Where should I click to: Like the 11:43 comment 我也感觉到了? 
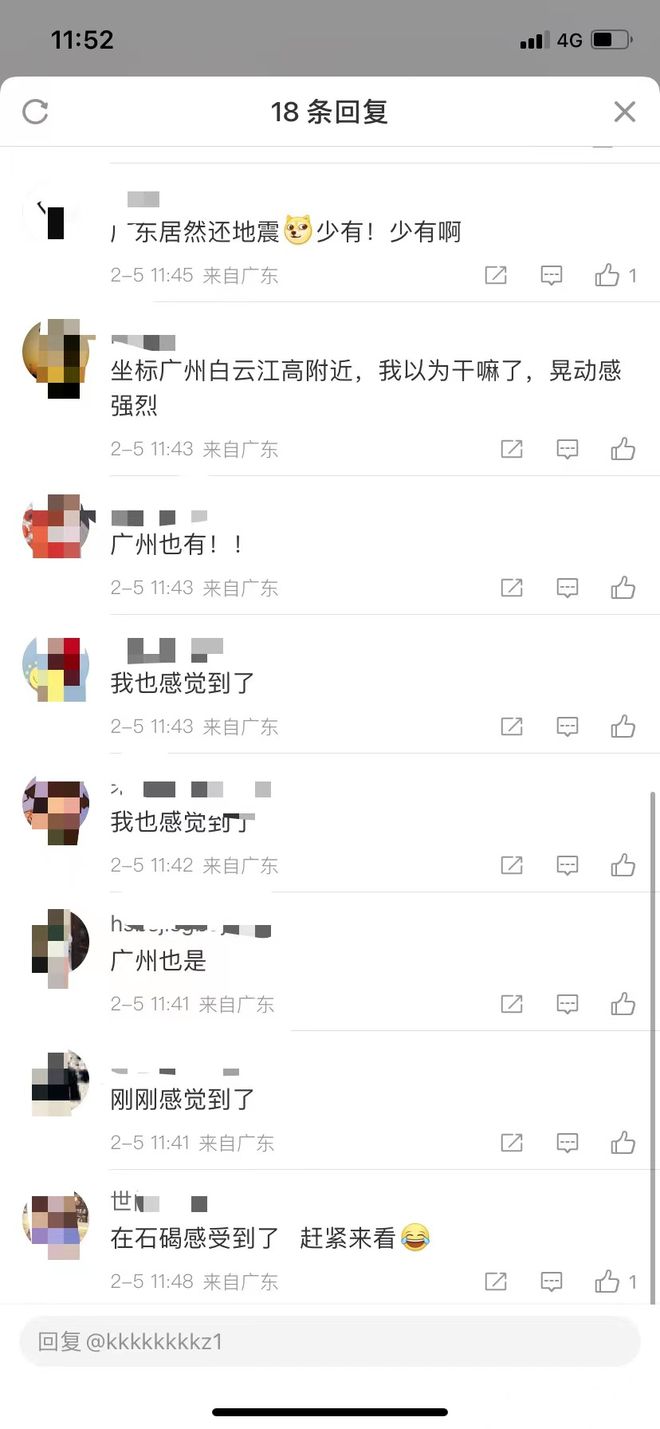pyautogui.click(x=623, y=726)
